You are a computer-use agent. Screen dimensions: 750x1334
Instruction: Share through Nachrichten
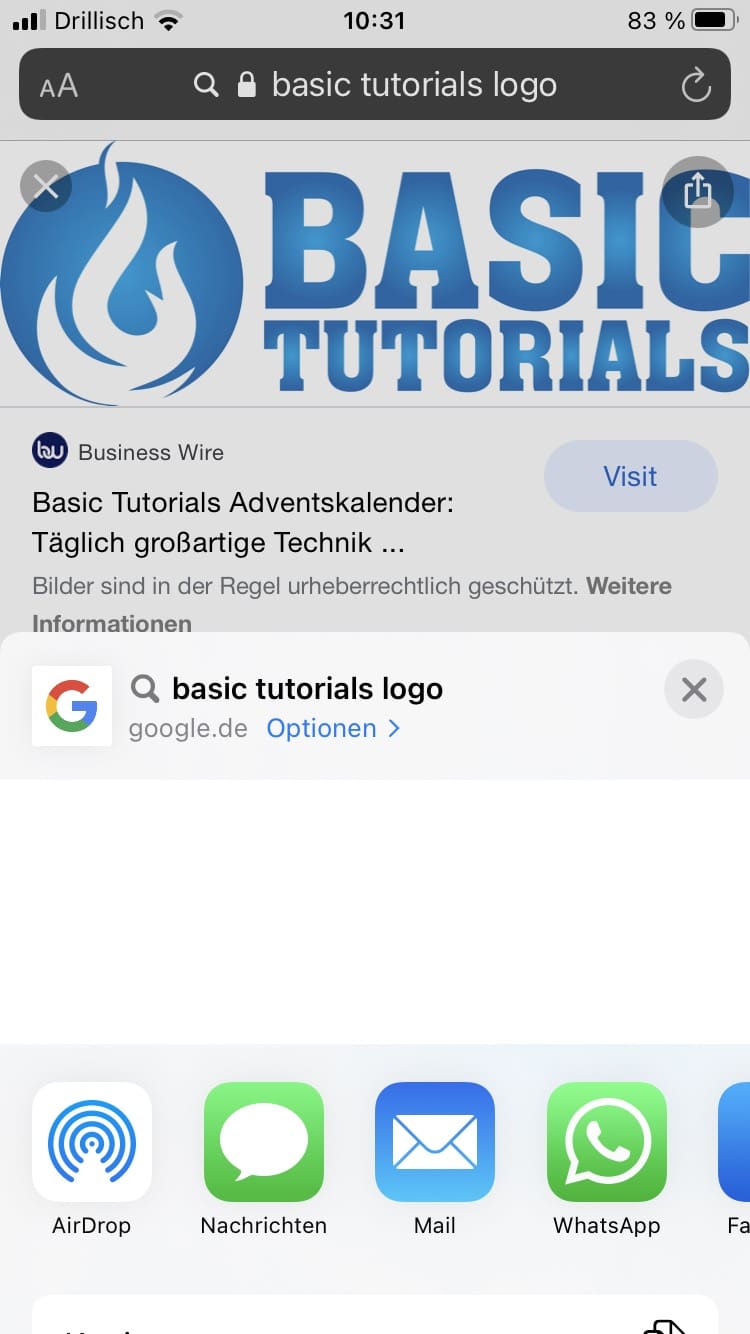pos(264,1142)
